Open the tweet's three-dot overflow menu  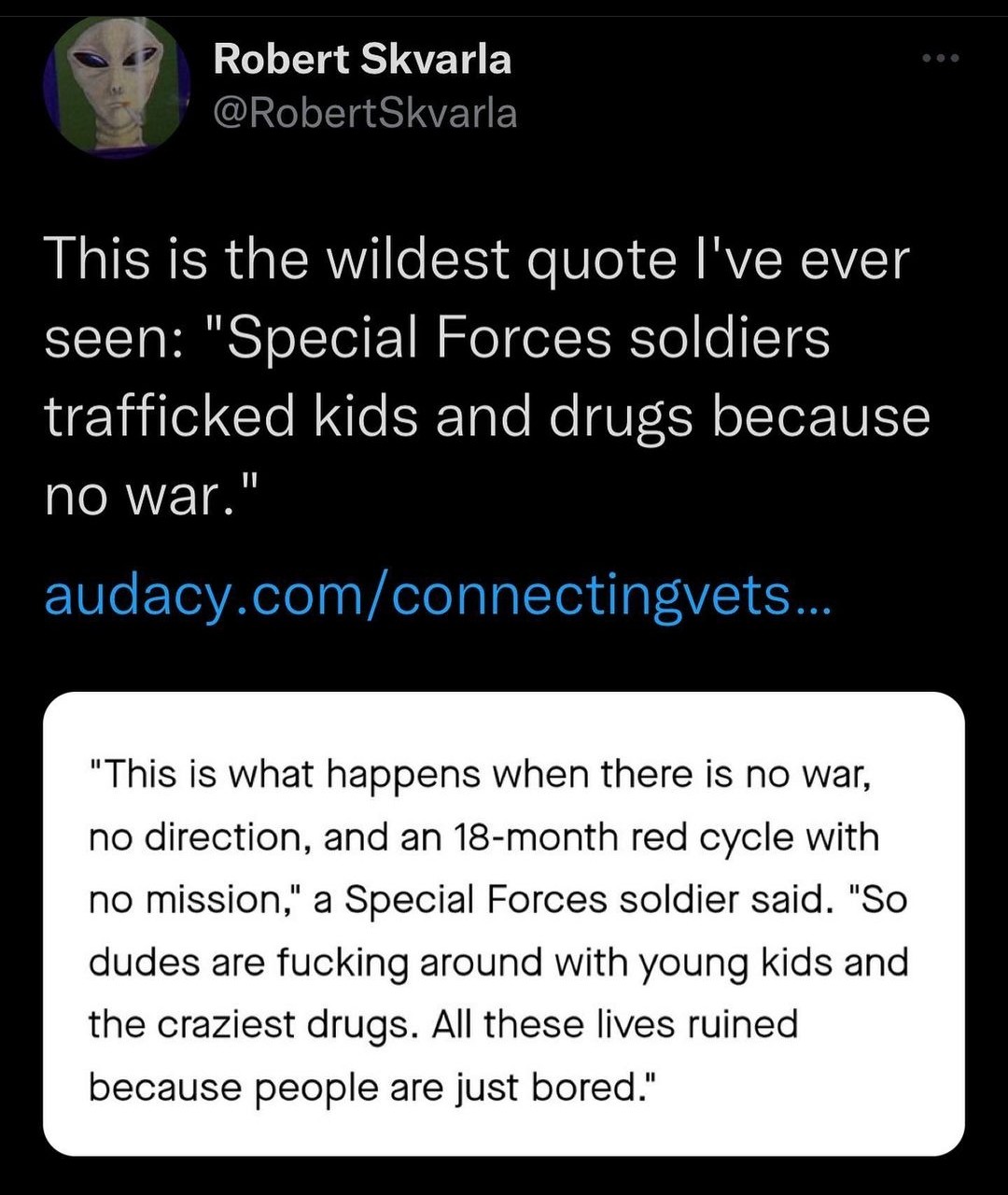940,59
